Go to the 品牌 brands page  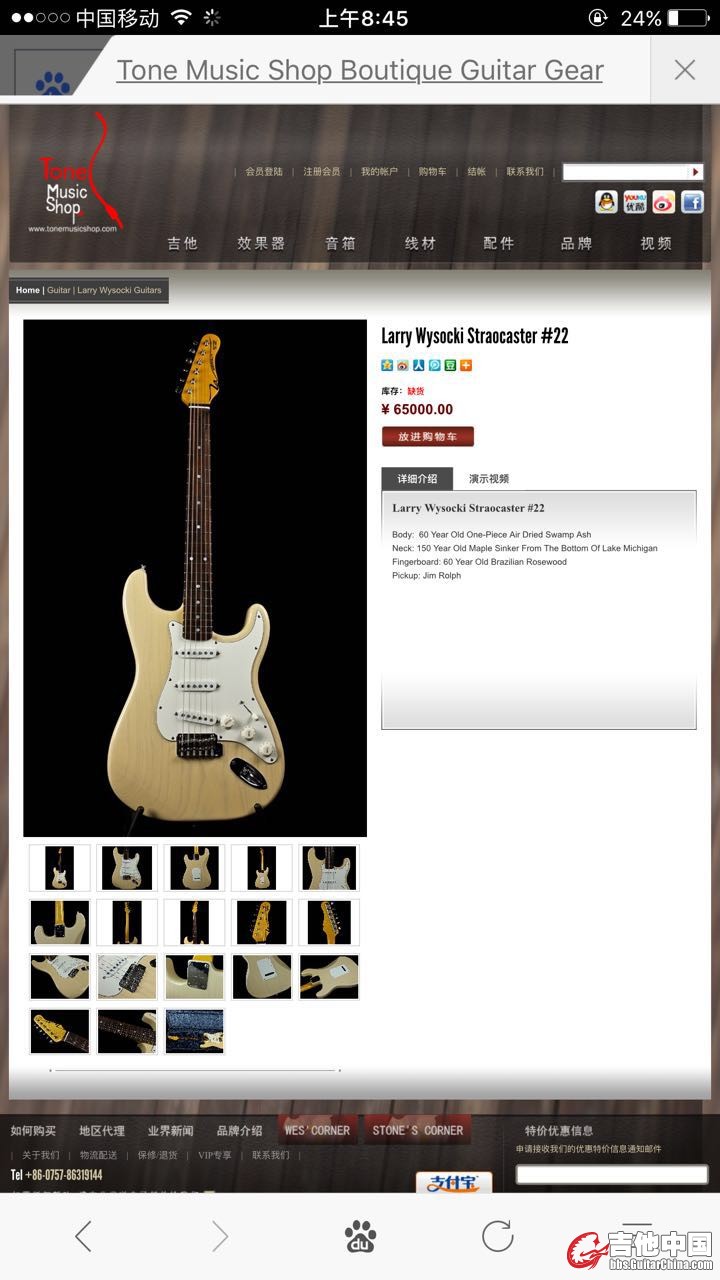pos(576,243)
